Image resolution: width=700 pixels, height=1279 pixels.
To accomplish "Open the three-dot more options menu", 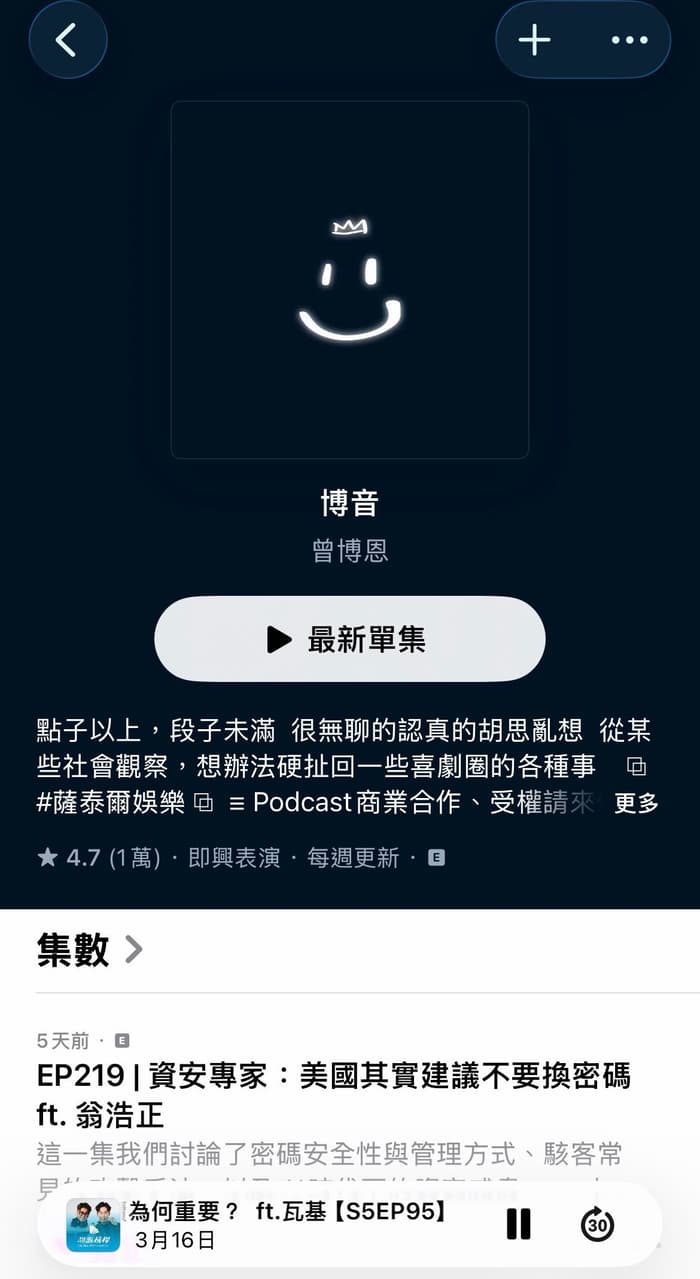I will coord(629,40).
